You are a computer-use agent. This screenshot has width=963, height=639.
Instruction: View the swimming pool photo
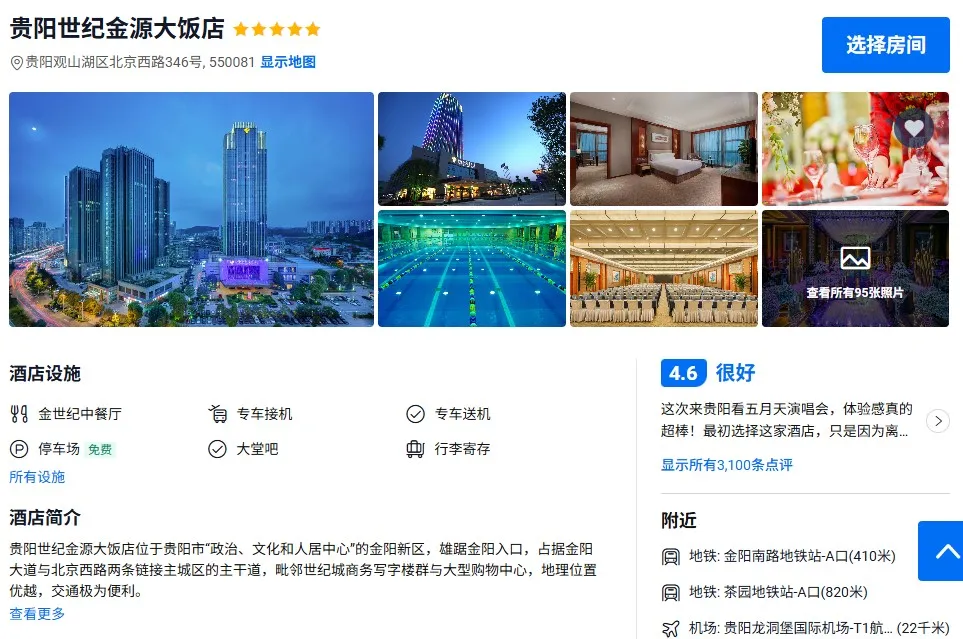coord(472,269)
